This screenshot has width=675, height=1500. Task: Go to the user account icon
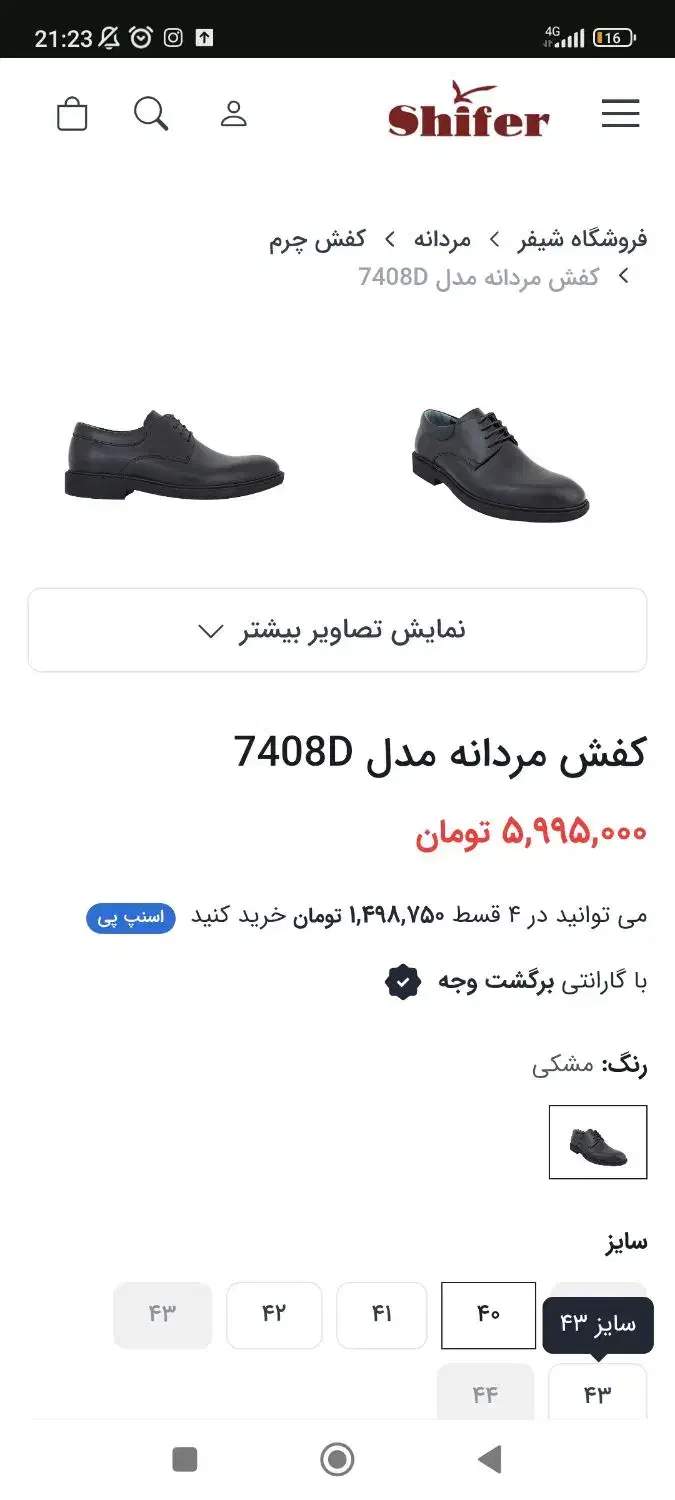pos(233,114)
